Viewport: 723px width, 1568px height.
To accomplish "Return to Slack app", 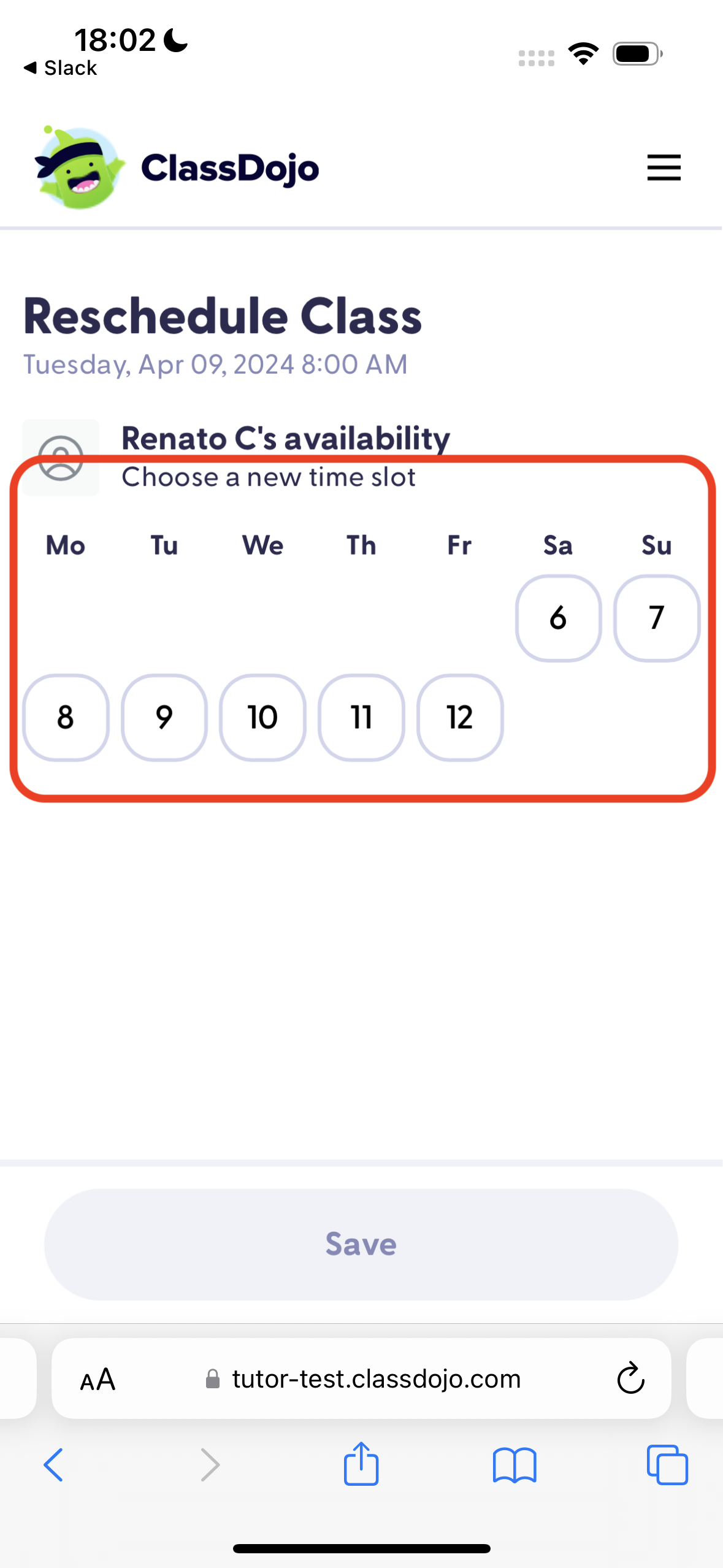I will click(x=60, y=67).
